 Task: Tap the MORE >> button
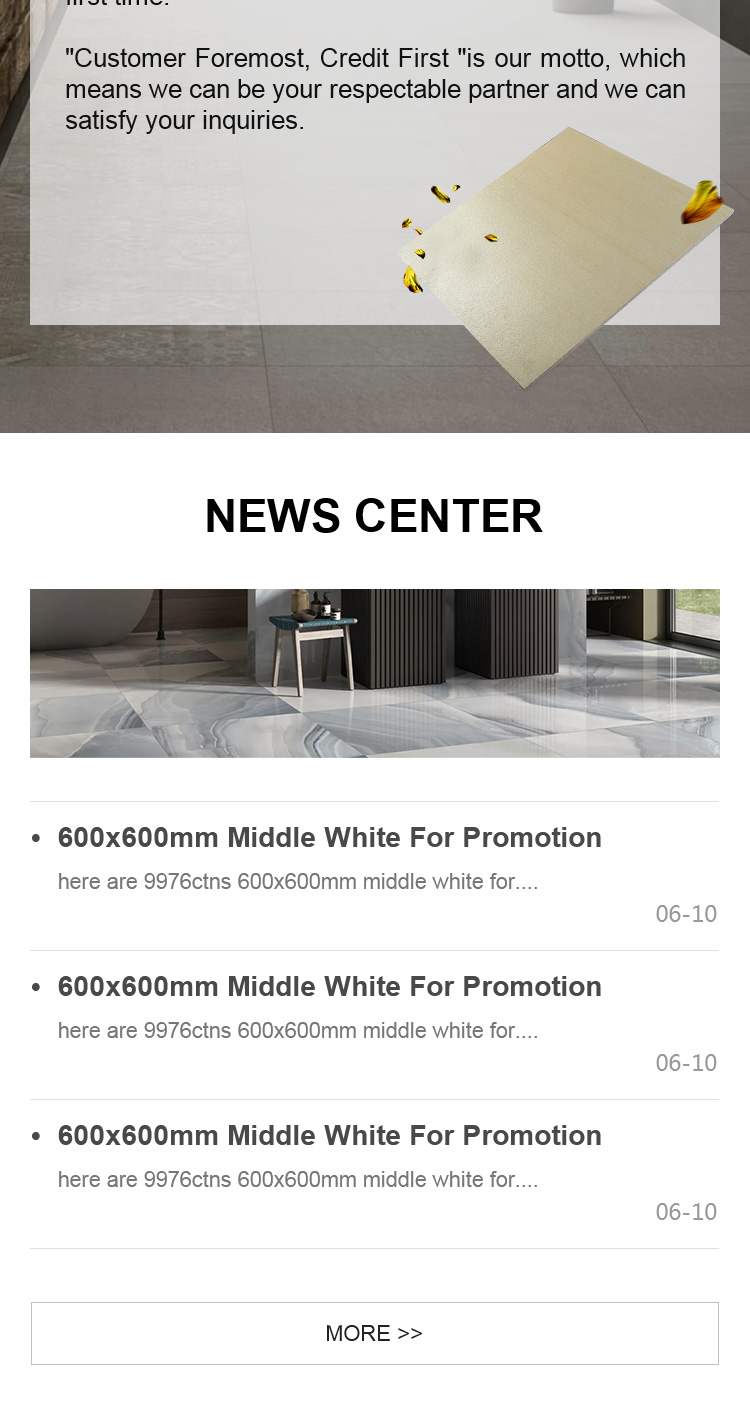pyautogui.click(x=374, y=1333)
